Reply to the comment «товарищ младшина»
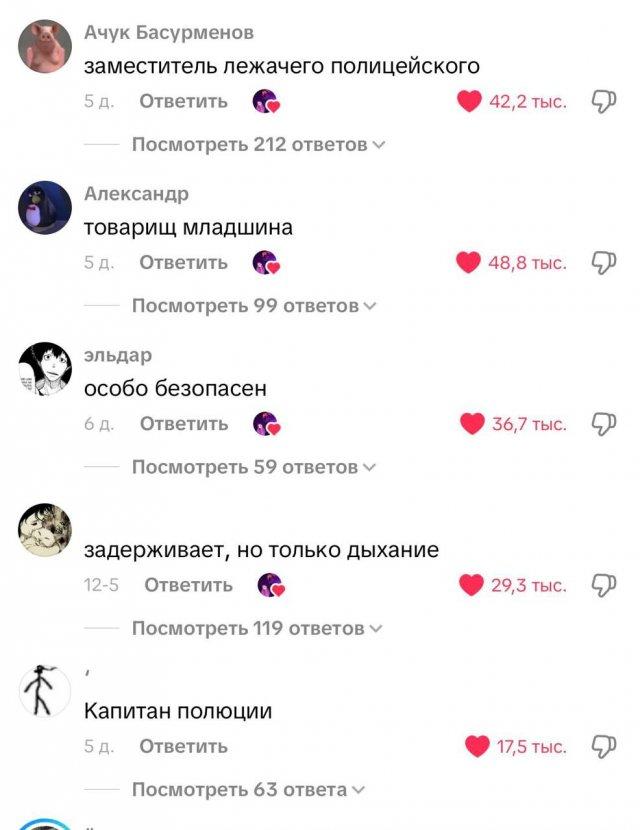The width and height of the screenshot is (640, 830). click(x=183, y=262)
